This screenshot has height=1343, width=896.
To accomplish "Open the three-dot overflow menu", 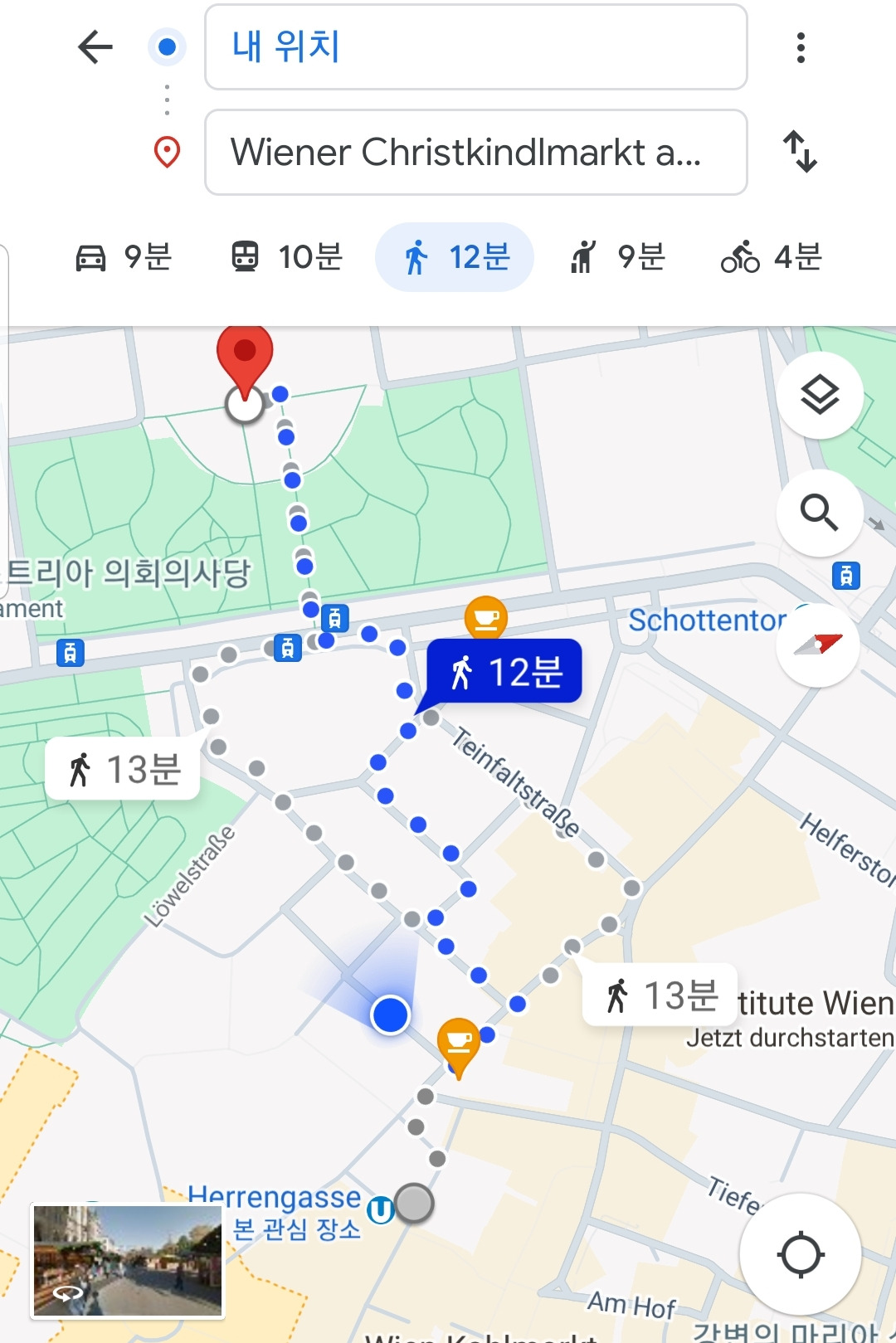I will [x=801, y=47].
